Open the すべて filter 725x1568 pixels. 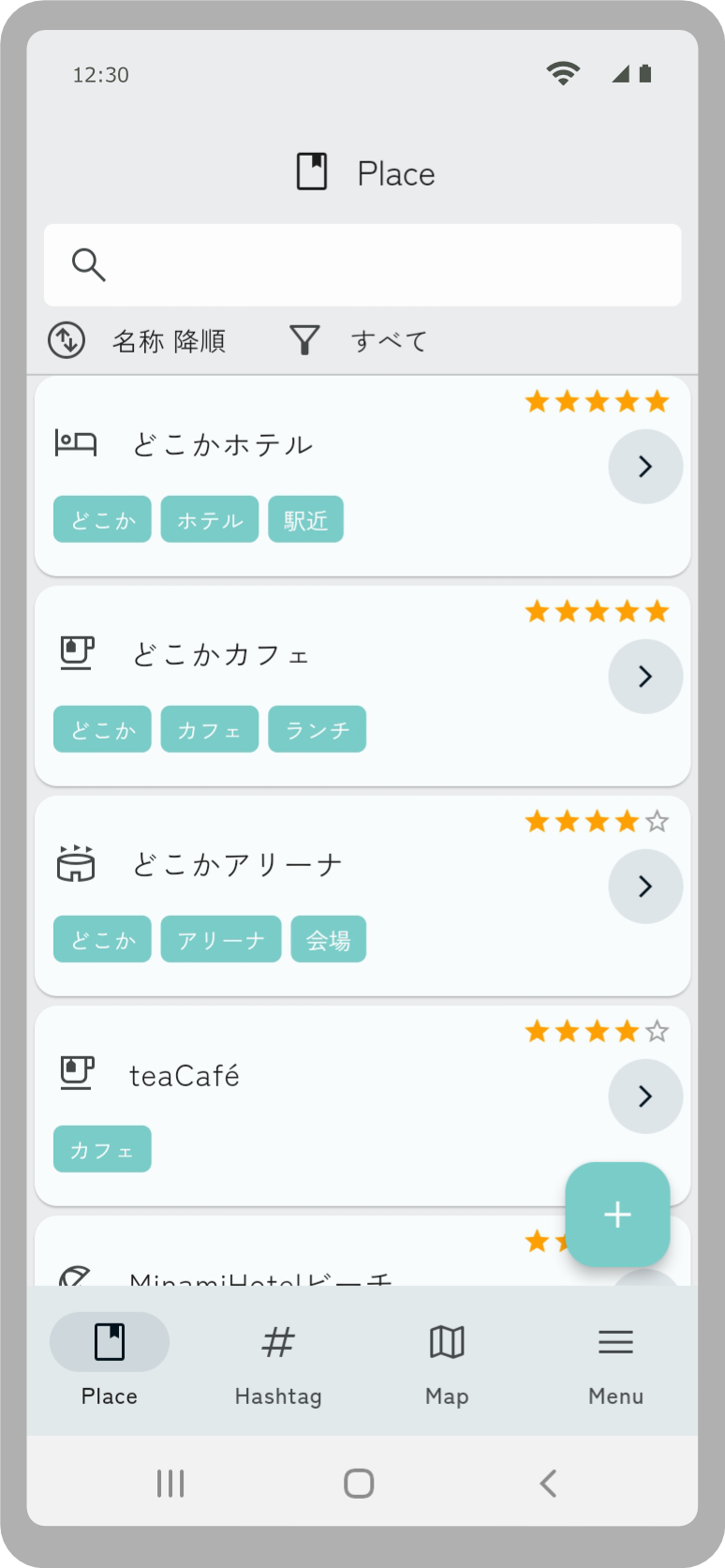point(359,340)
